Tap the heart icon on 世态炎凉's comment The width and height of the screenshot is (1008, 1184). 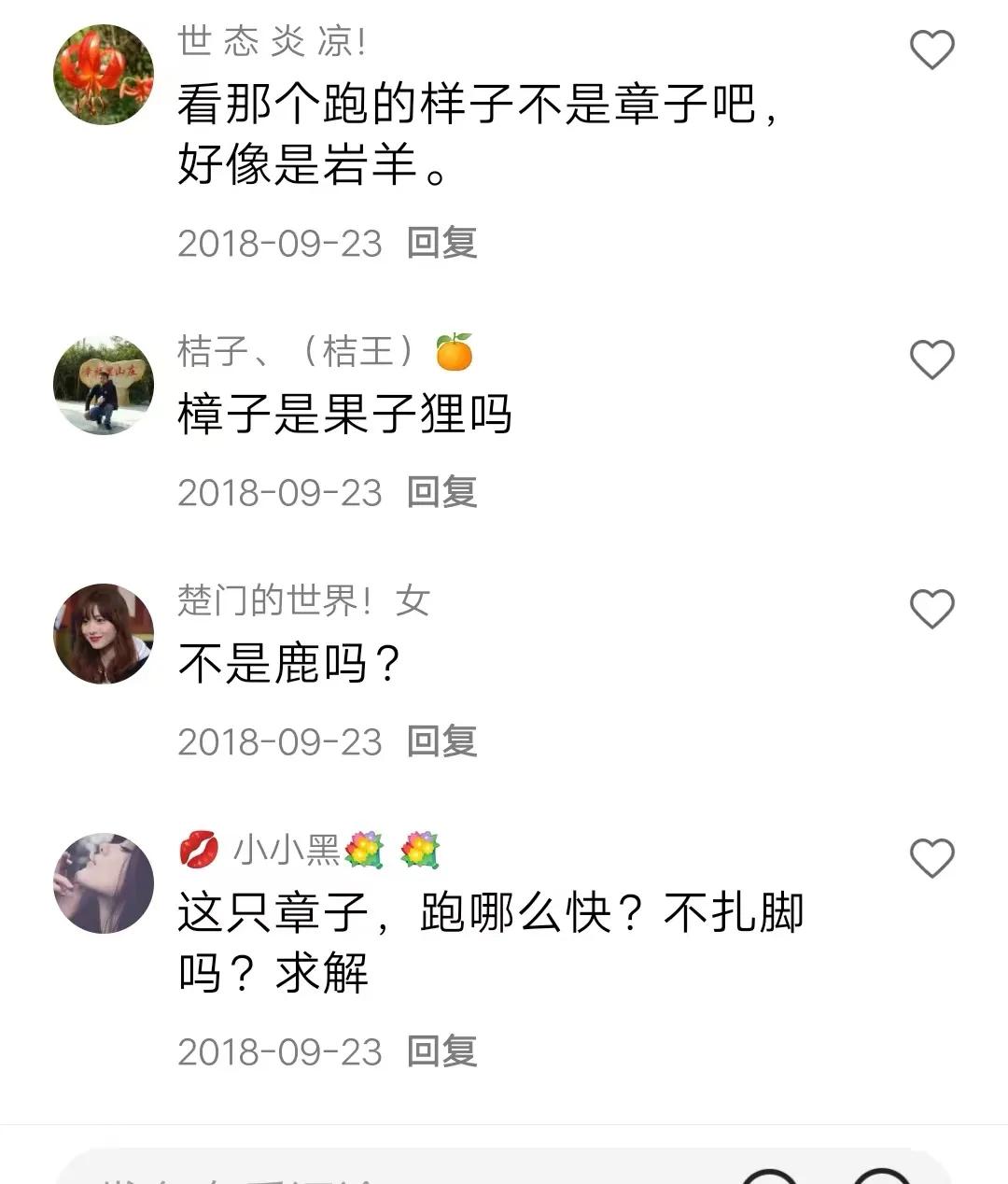[931, 51]
